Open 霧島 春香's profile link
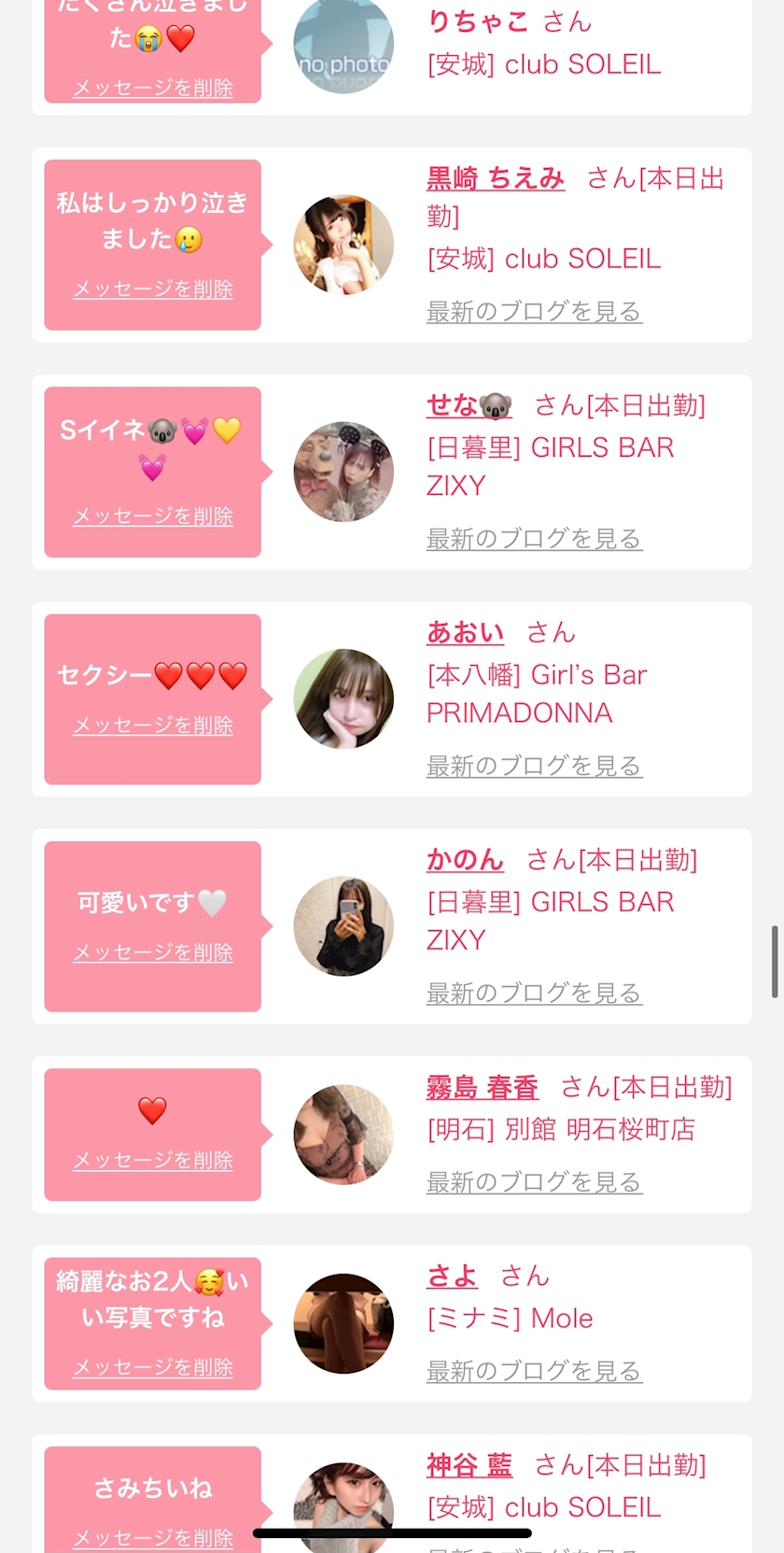The height and width of the screenshot is (1553, 784). [x=482, y=1087]
